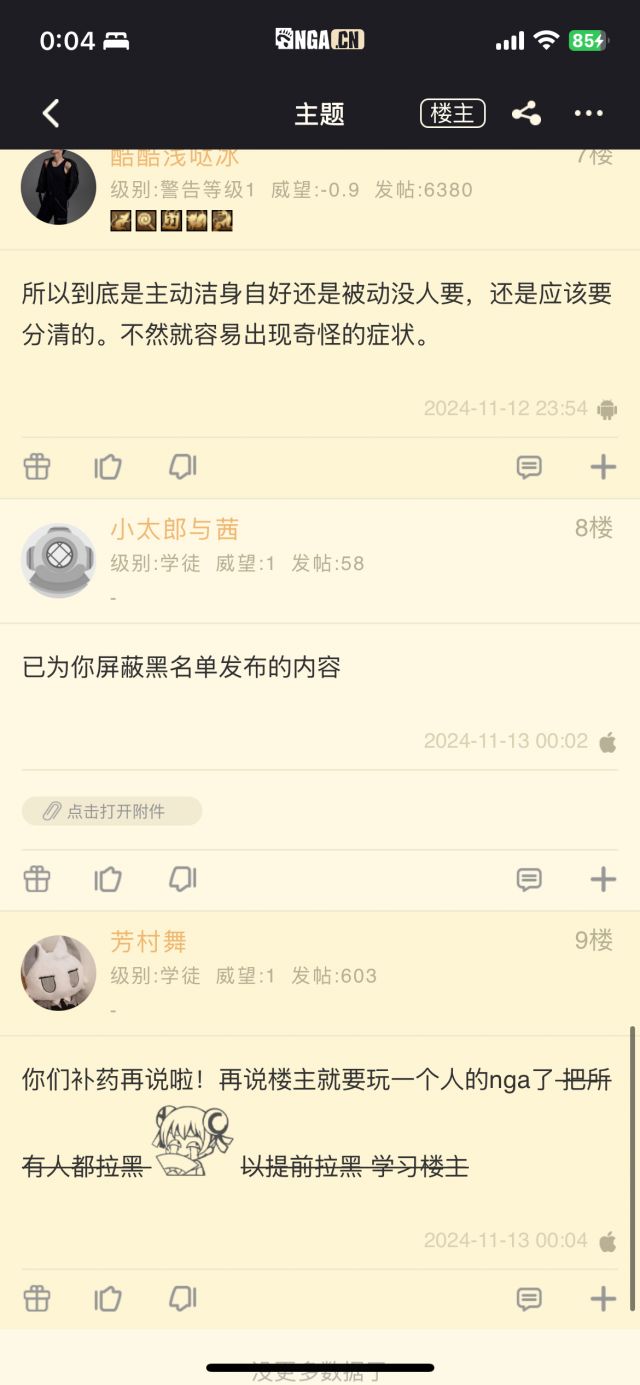The image size is (640, 1385).
Task: Filter posts with the 楼主 button
Action: 452,114
